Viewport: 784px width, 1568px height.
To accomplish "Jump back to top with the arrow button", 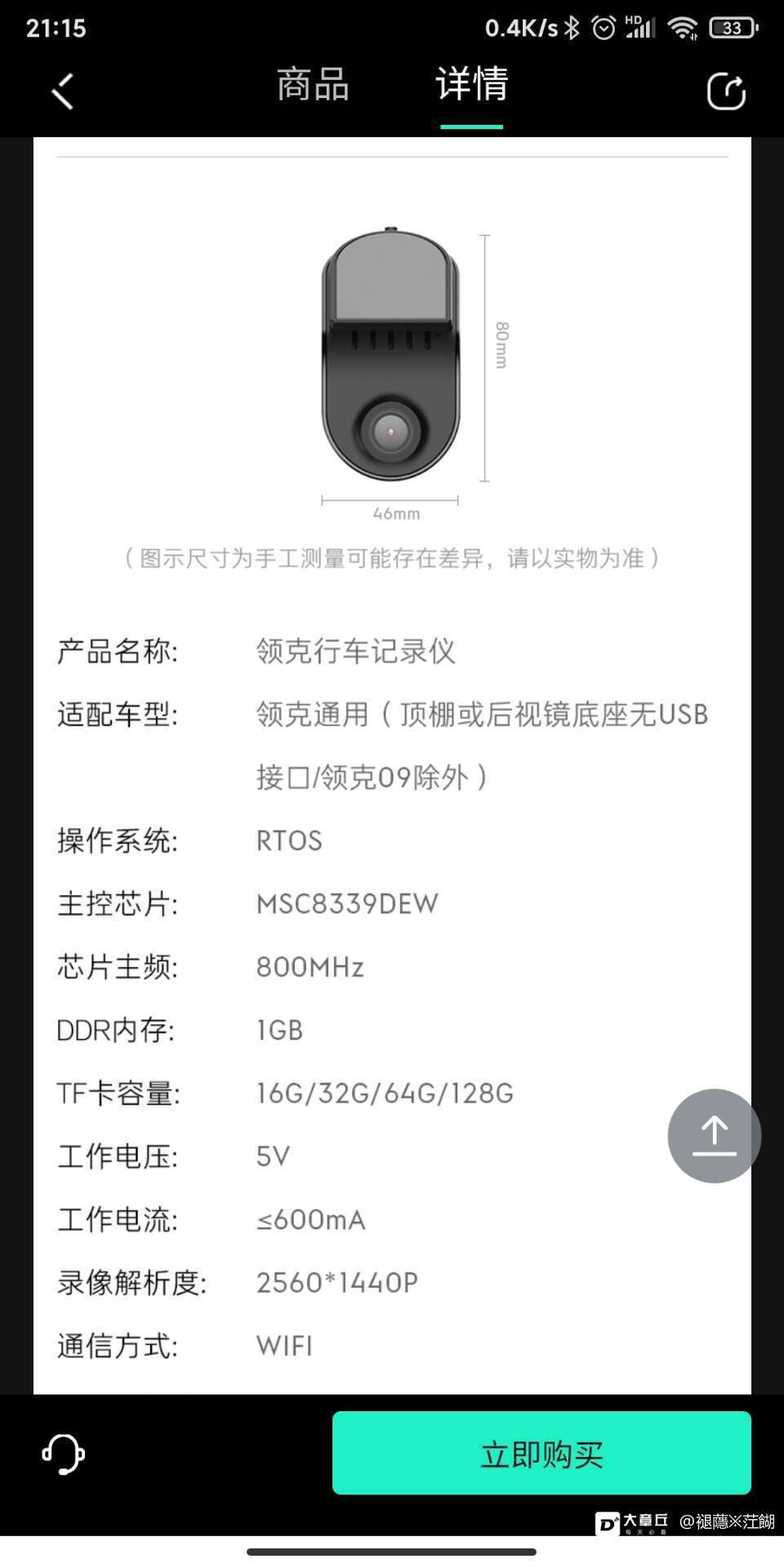I will pos(714,1135).
